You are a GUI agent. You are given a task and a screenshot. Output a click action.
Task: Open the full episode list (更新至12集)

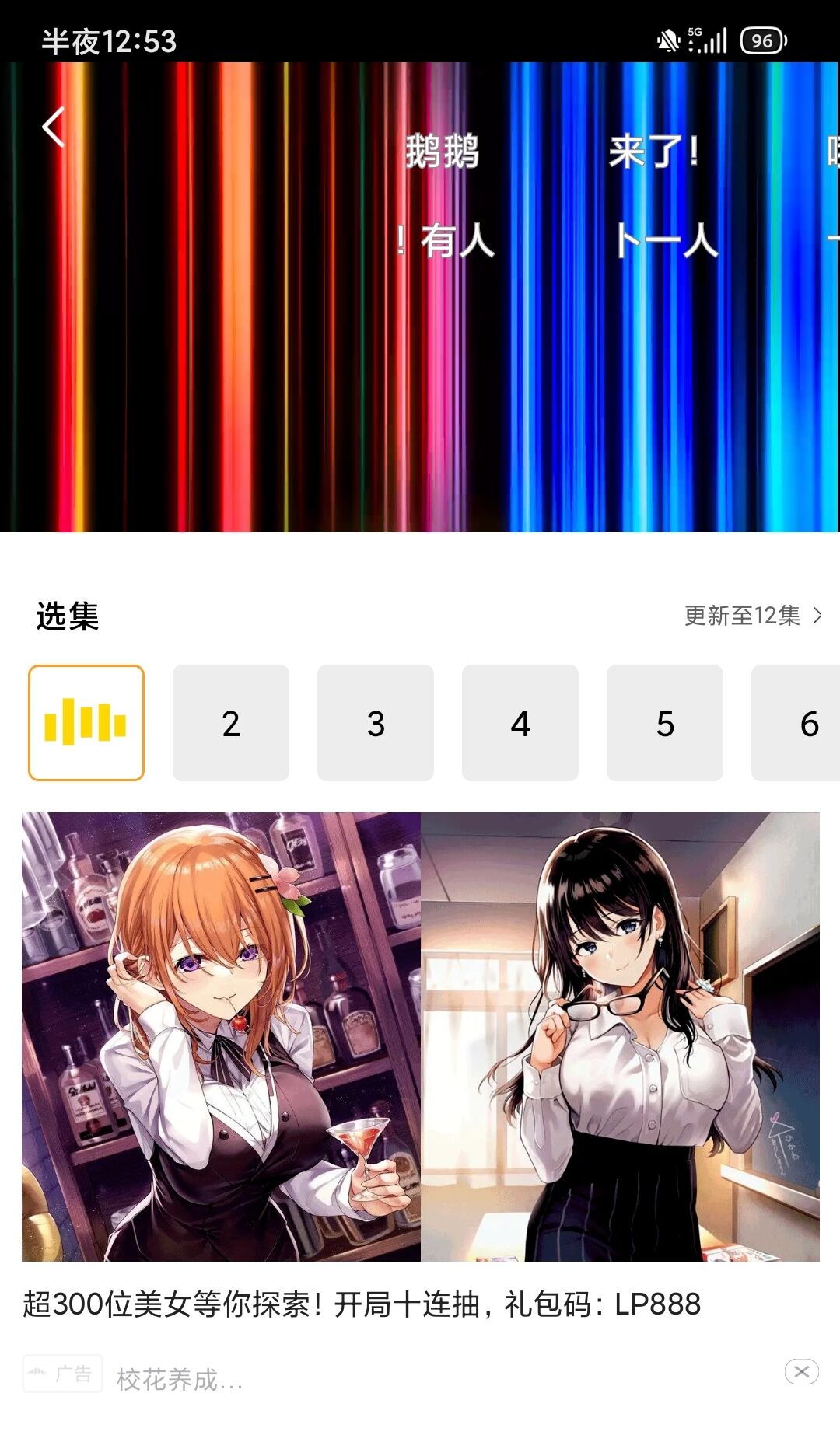pos(752,616)
